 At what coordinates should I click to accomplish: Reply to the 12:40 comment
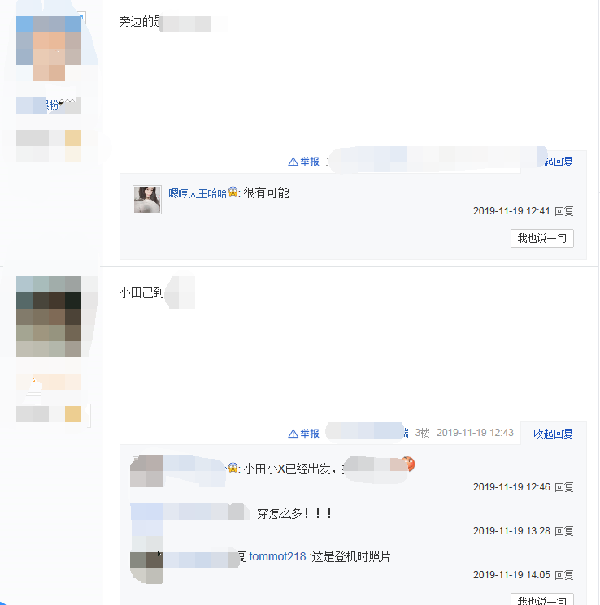click(564, 486)
